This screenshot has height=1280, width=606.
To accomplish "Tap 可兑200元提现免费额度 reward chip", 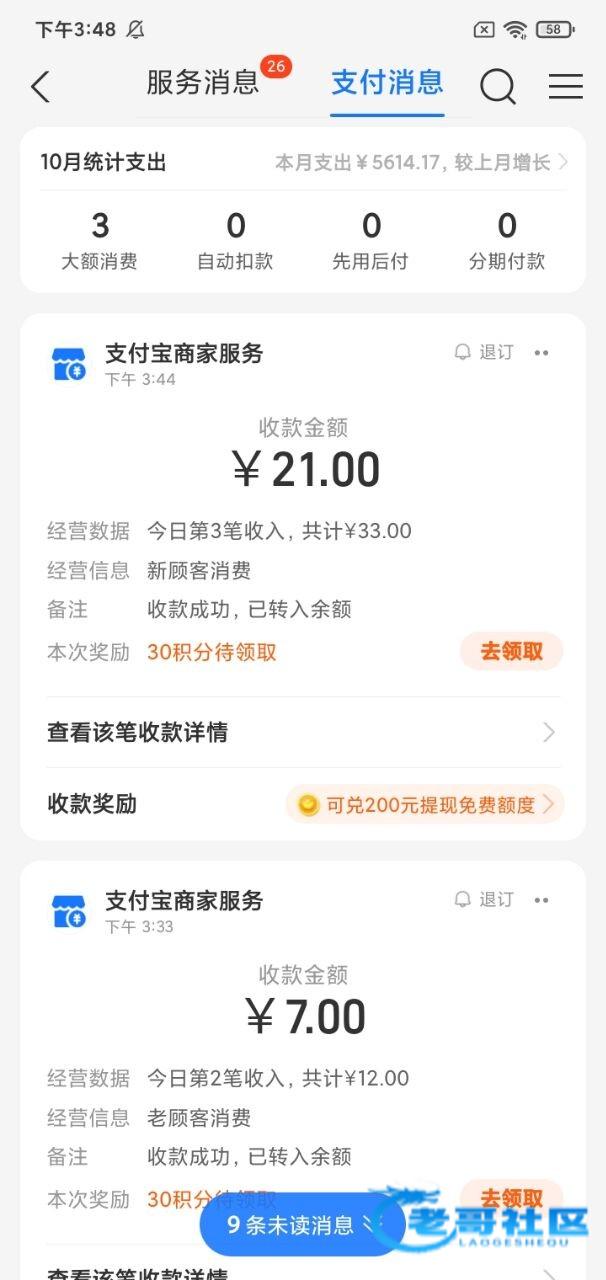I will point(424,804).
